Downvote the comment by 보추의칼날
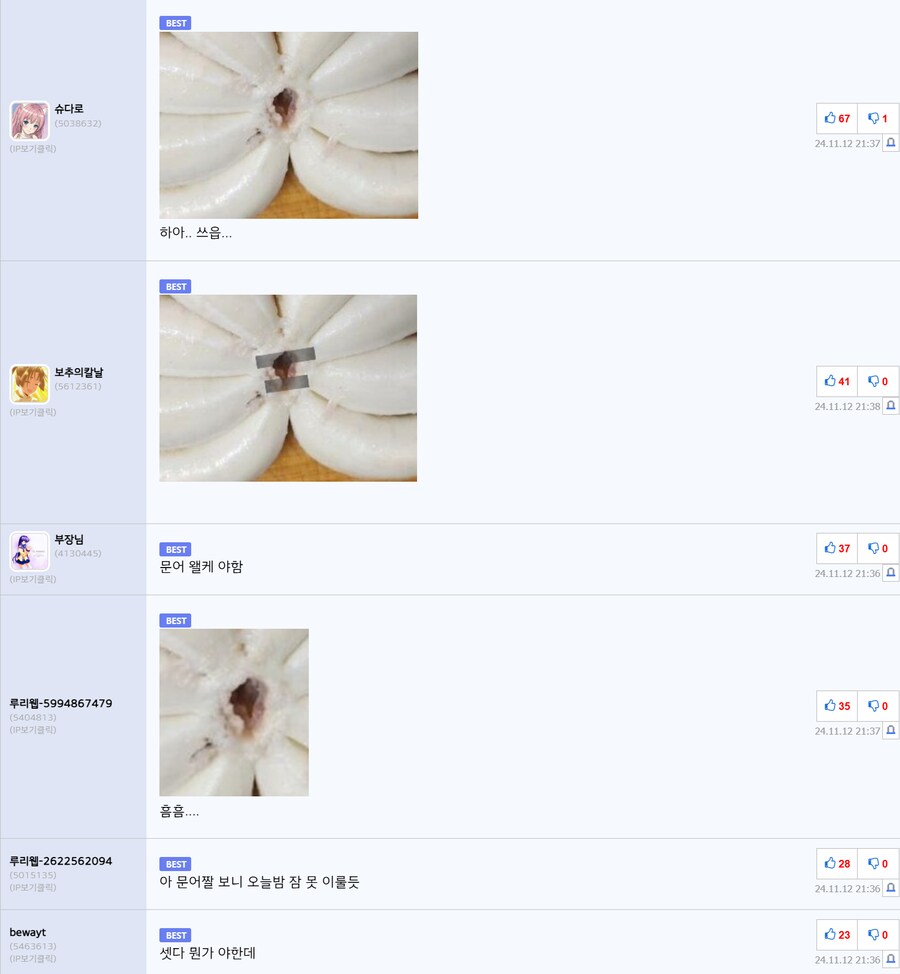Screen dimensions: 900x974 (x=877, y=381)
